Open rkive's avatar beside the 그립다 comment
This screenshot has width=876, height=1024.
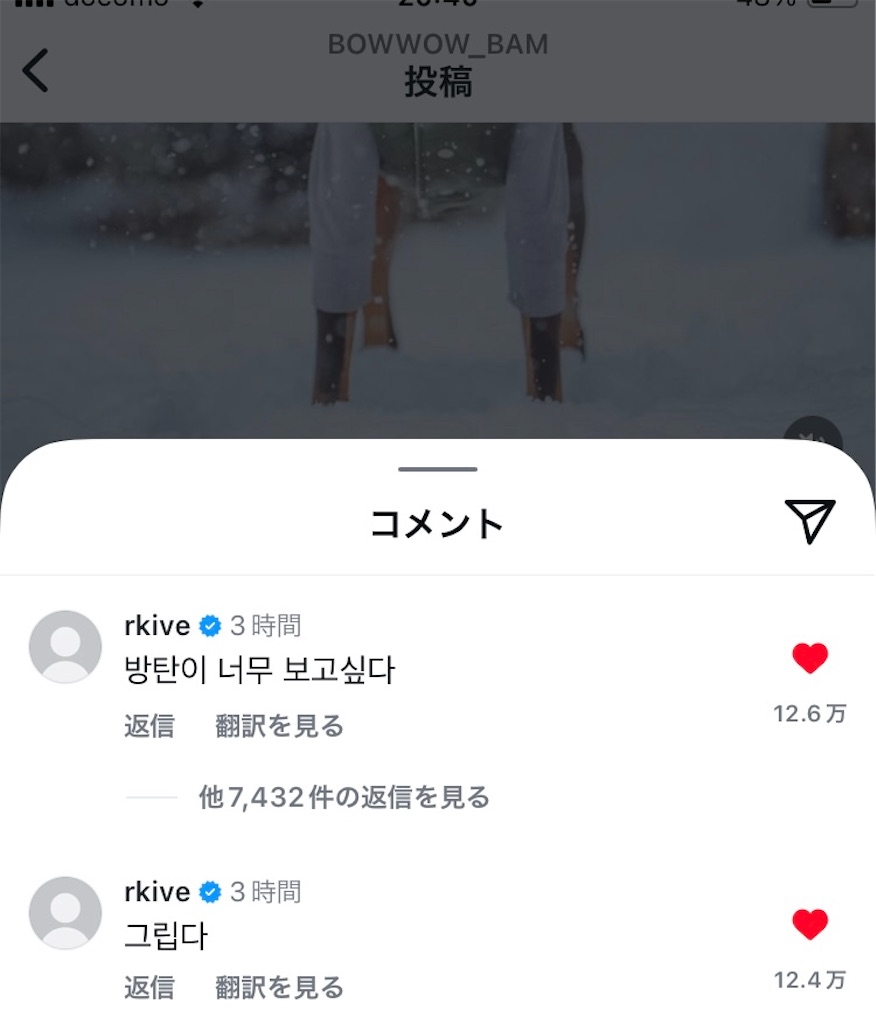(66, 913)
